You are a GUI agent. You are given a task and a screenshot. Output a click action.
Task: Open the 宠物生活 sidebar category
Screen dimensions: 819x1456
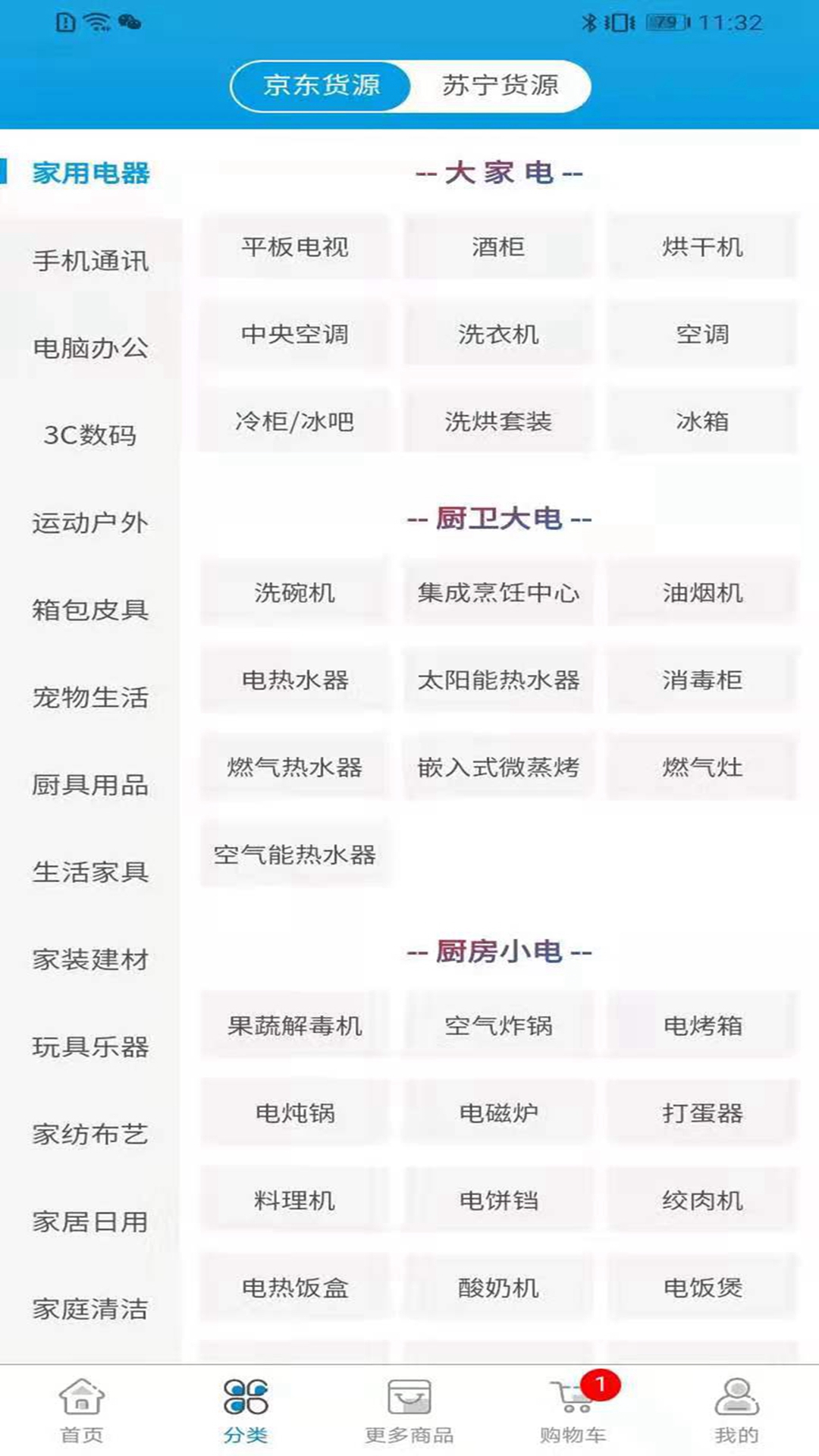tap(91, 698)
